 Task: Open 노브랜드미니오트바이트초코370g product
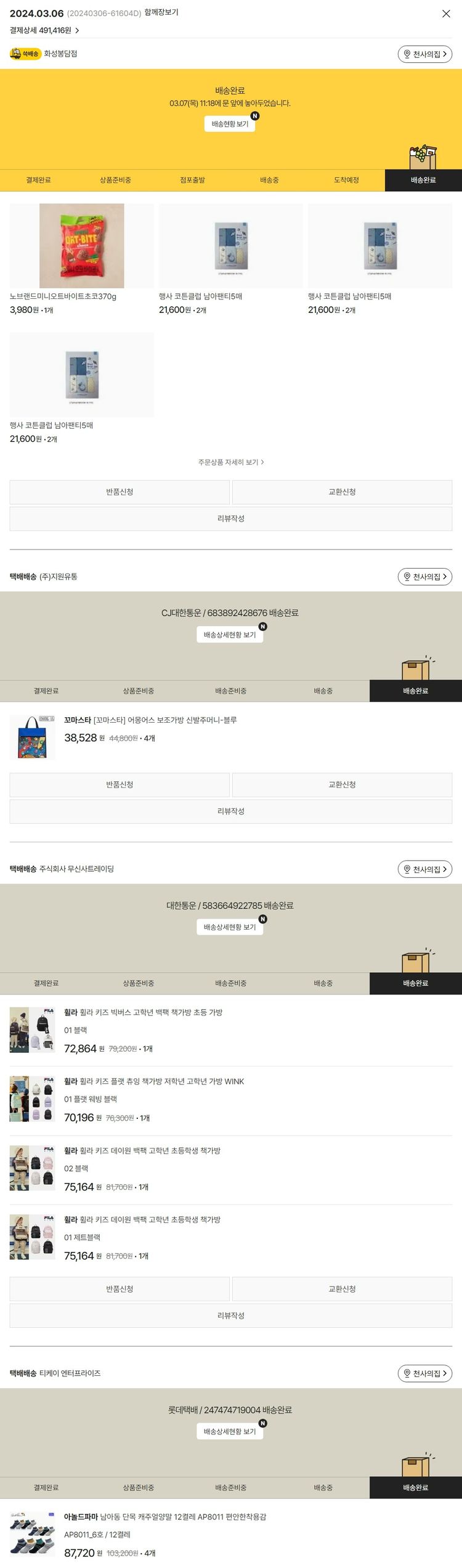point(81,246)
